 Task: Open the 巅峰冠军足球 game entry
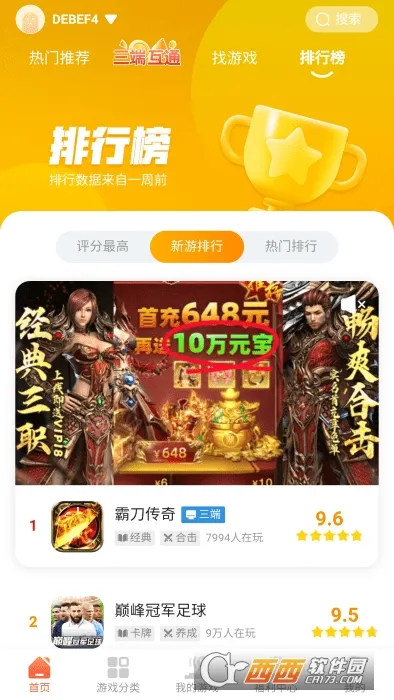click(x=197, y=622)
